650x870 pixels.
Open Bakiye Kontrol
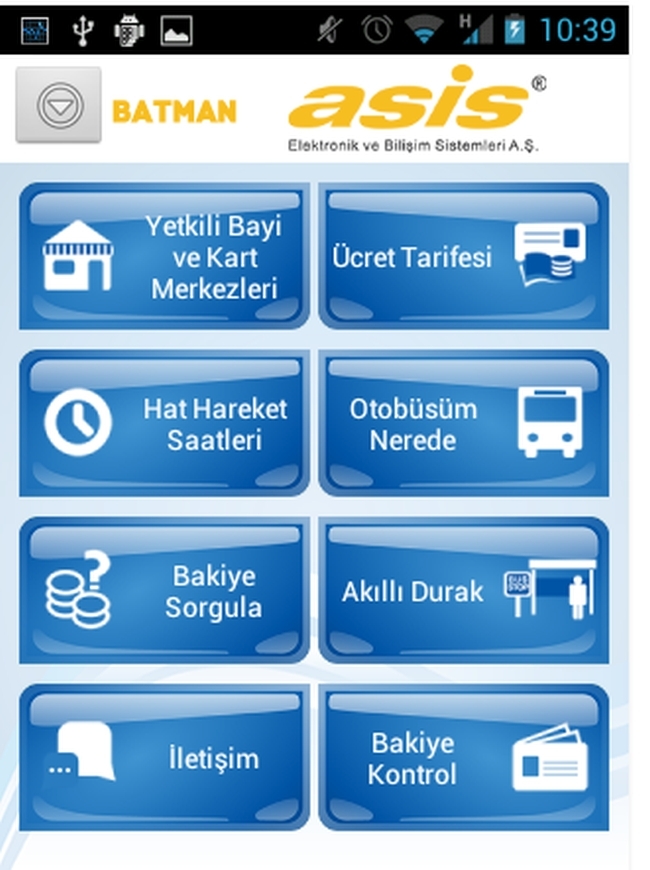coord(464,758)
